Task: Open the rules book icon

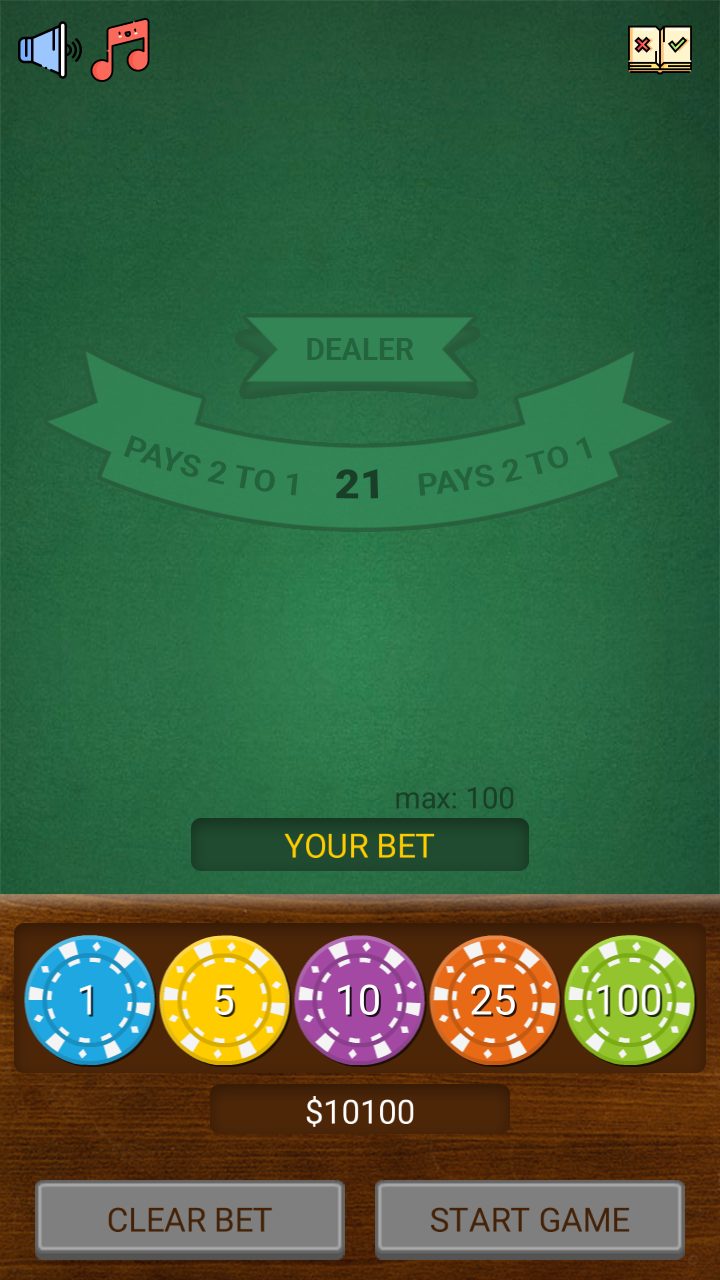Action: (660, 49)
